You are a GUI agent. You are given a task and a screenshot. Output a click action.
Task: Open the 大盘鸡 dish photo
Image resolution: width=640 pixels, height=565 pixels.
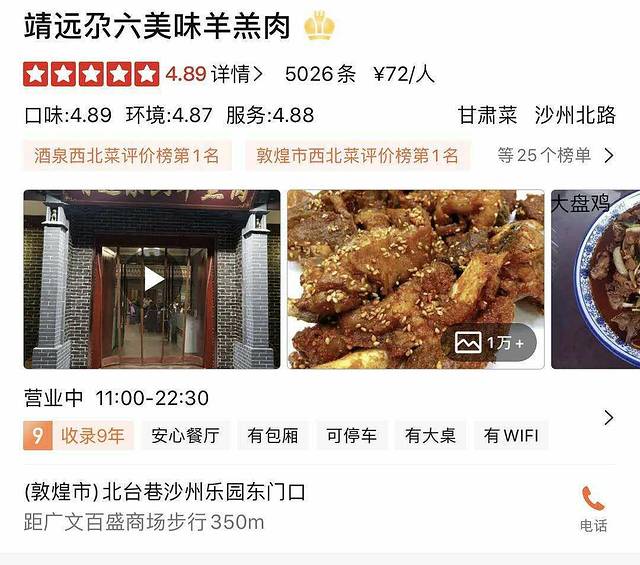coord(600,280)
